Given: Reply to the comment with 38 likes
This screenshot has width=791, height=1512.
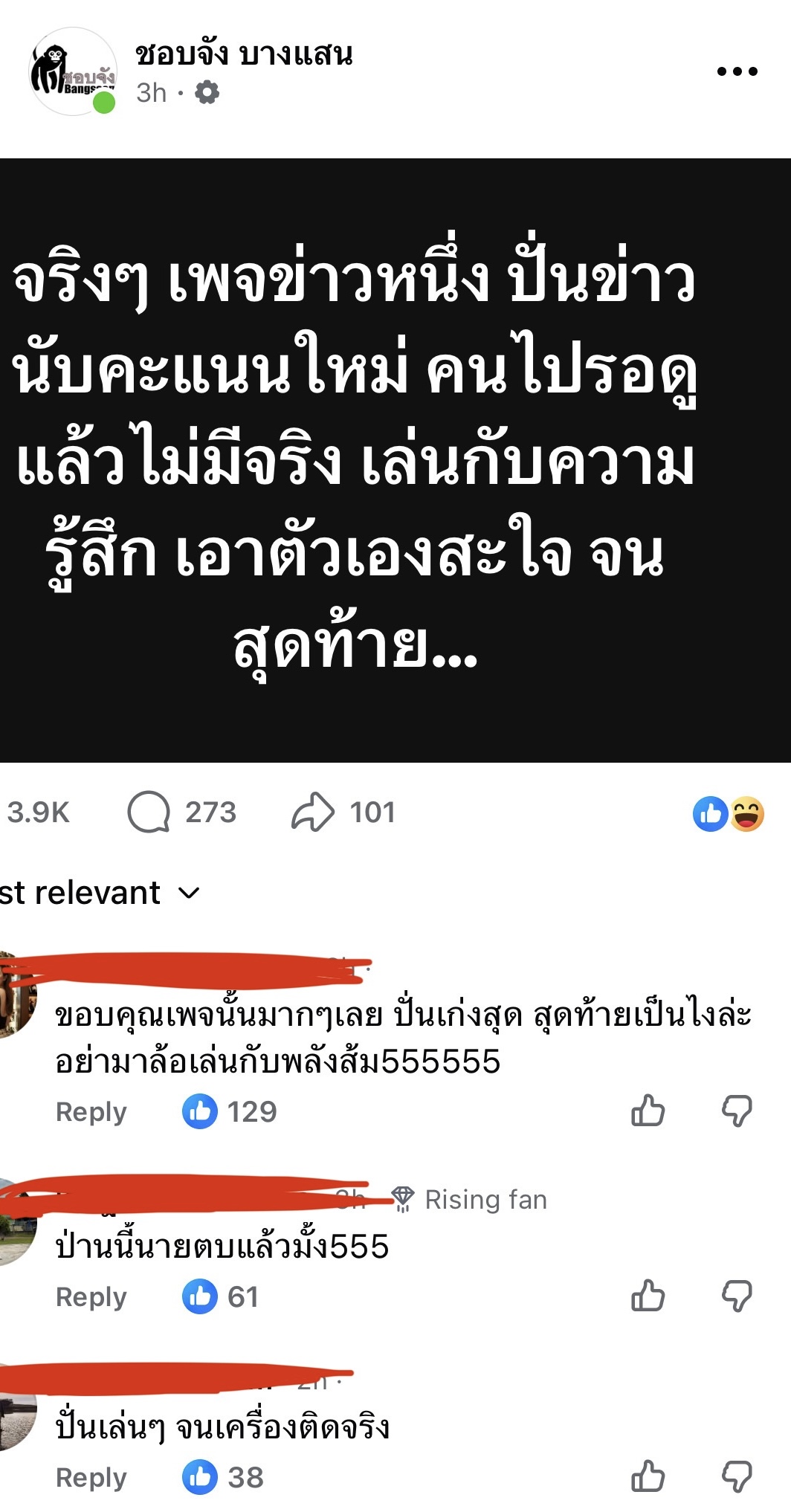Looking at the screenshot, I should [x=91, y=1478].
